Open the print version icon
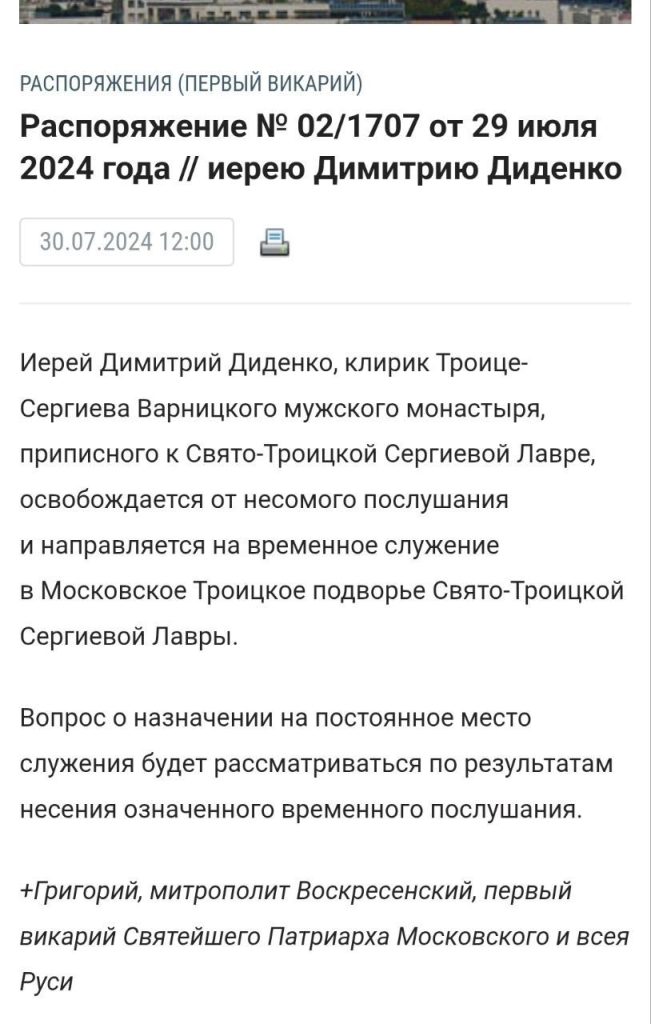Viewport: 651px width, 1024px height. tap(274, 242)
